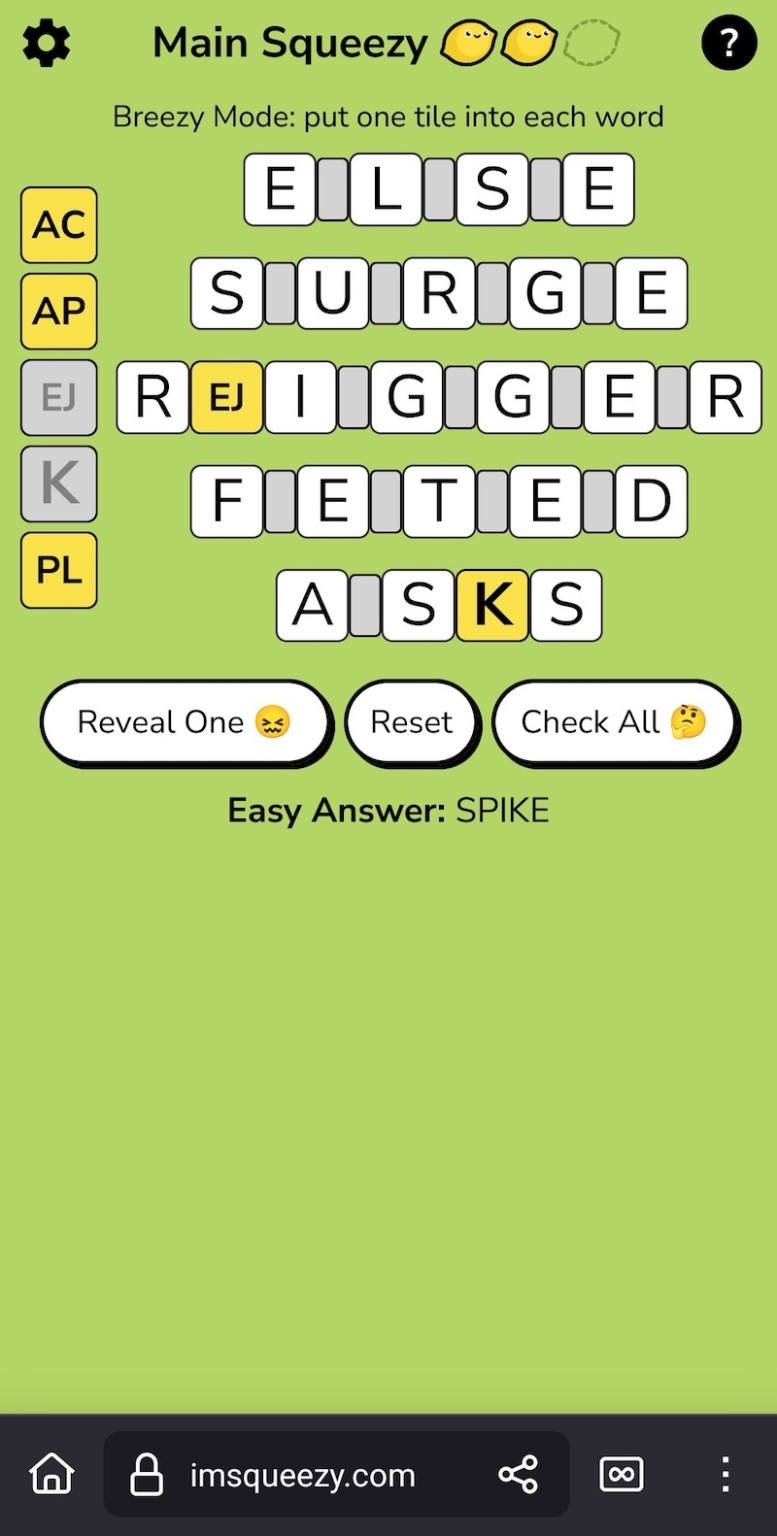Click the second lemon icon in the title
777x1536 pixels.
pyautogui.click(x=529, y=43)
